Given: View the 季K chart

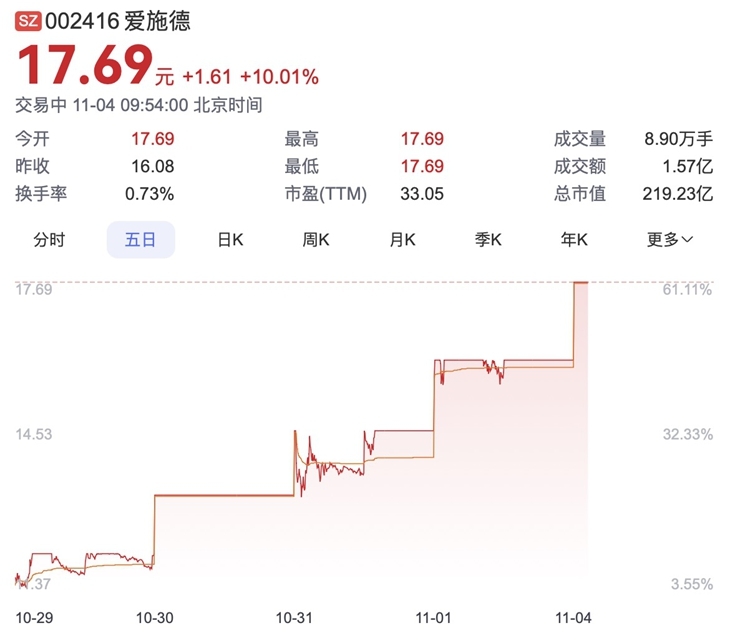Looking at the screenshot, I should tap(488, 240).
